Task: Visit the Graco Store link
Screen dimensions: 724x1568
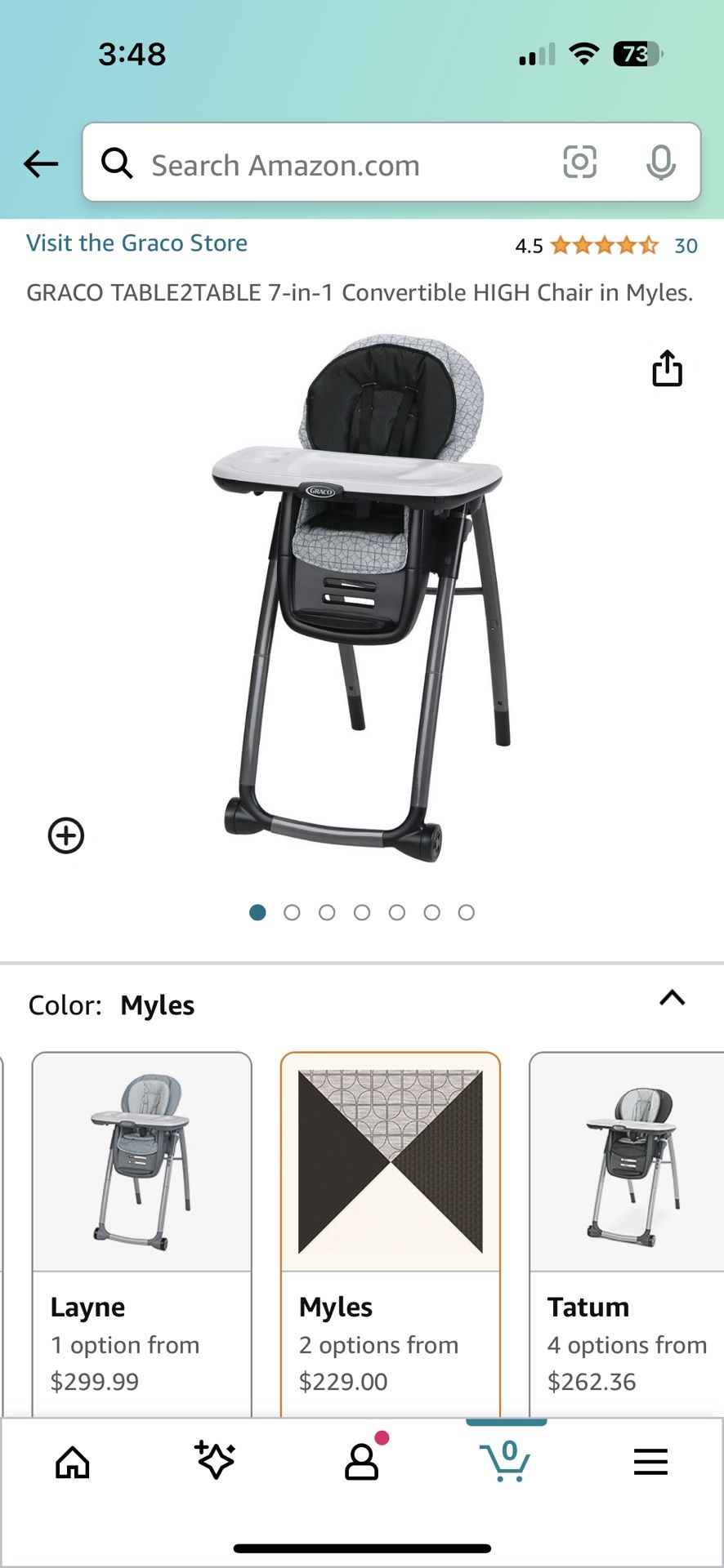Action: [x=136, y=243]
